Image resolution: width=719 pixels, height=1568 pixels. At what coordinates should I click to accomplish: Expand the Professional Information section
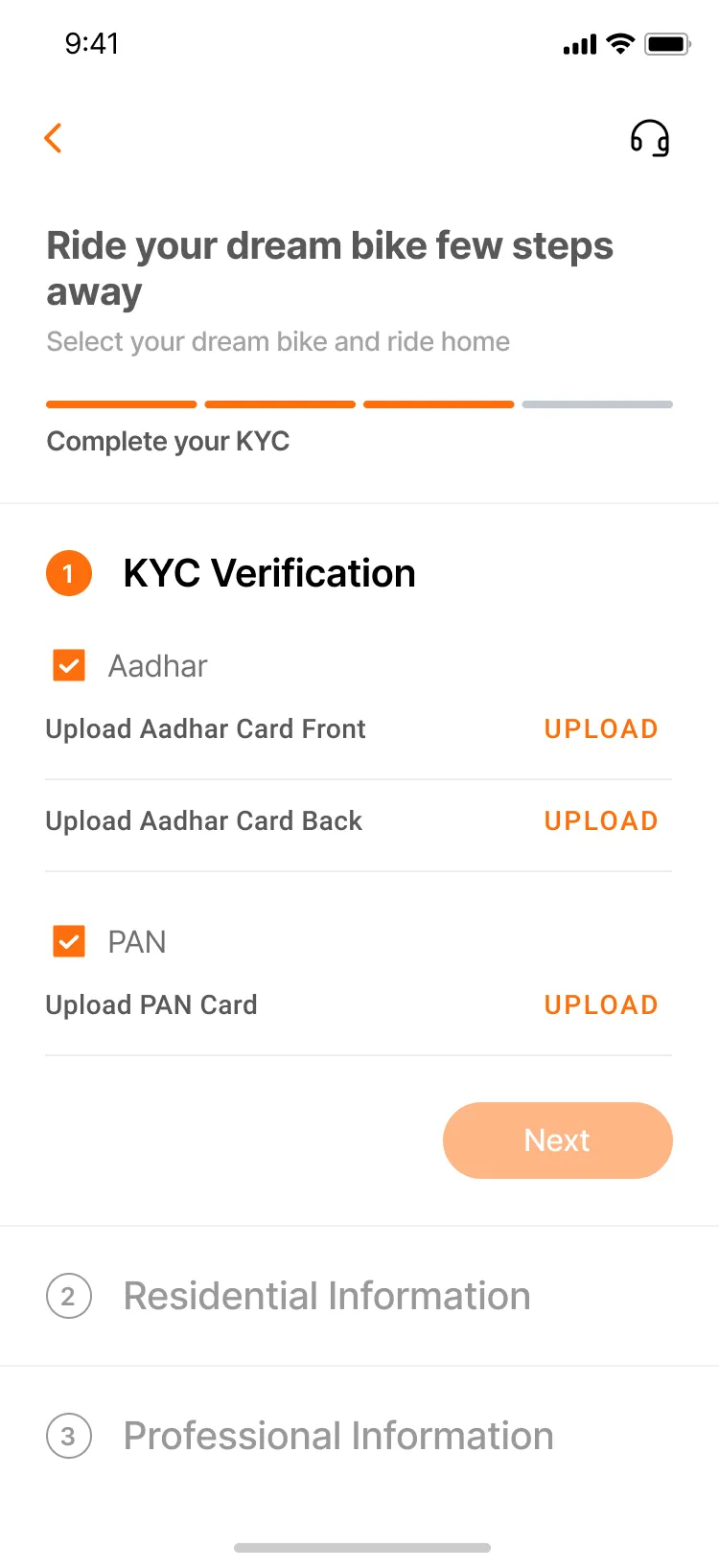pyautogui.click(x=337, y=1435)
